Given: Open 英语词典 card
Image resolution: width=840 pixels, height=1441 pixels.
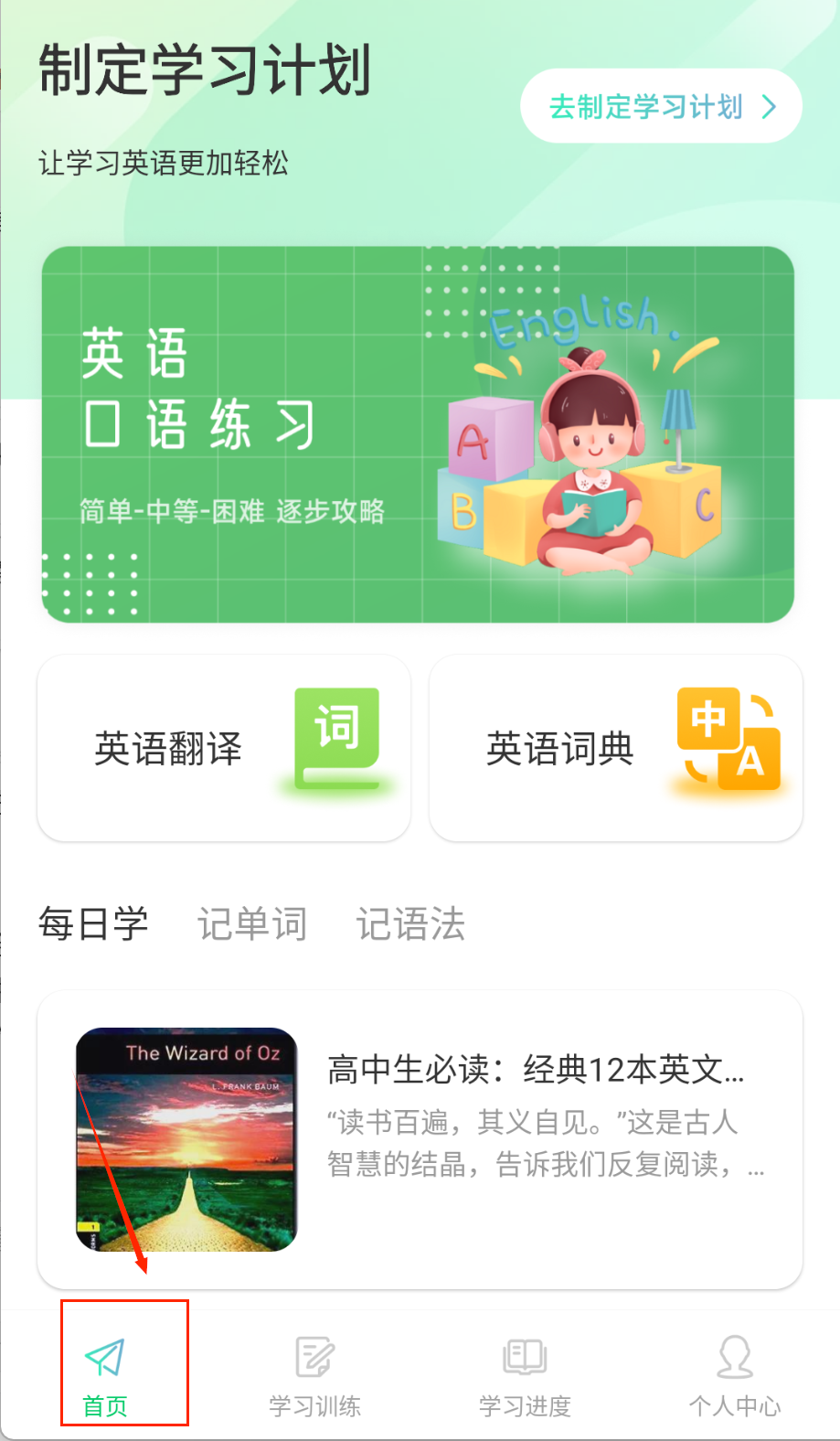Looking at the screenshot, I should (615, 748).
